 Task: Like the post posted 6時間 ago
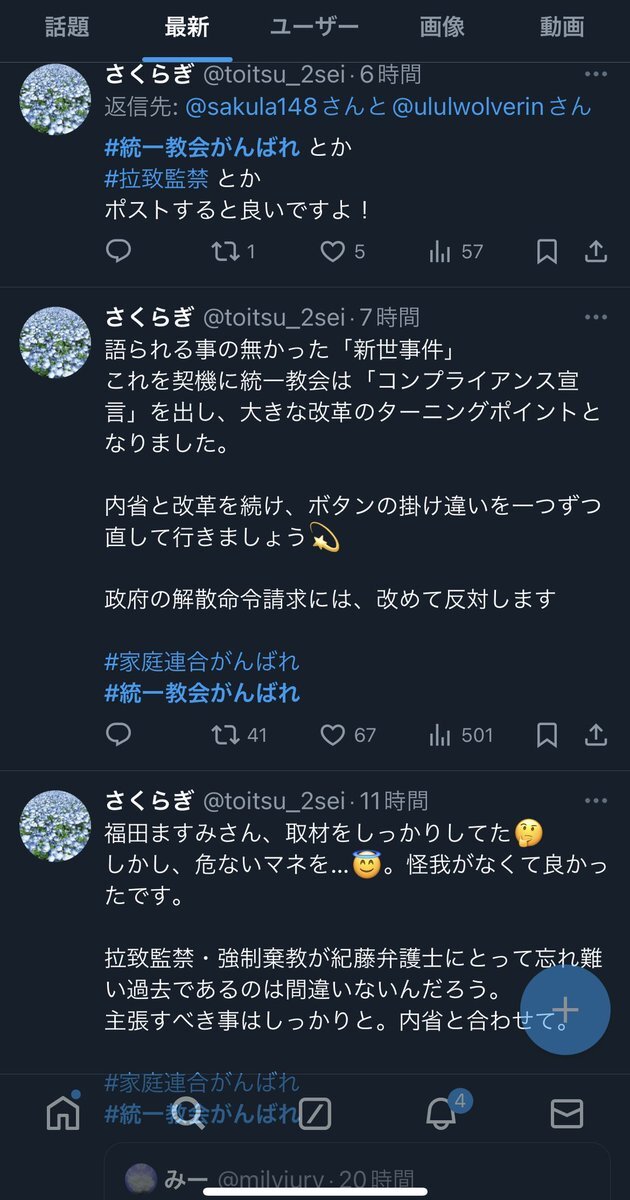point(333,251)
